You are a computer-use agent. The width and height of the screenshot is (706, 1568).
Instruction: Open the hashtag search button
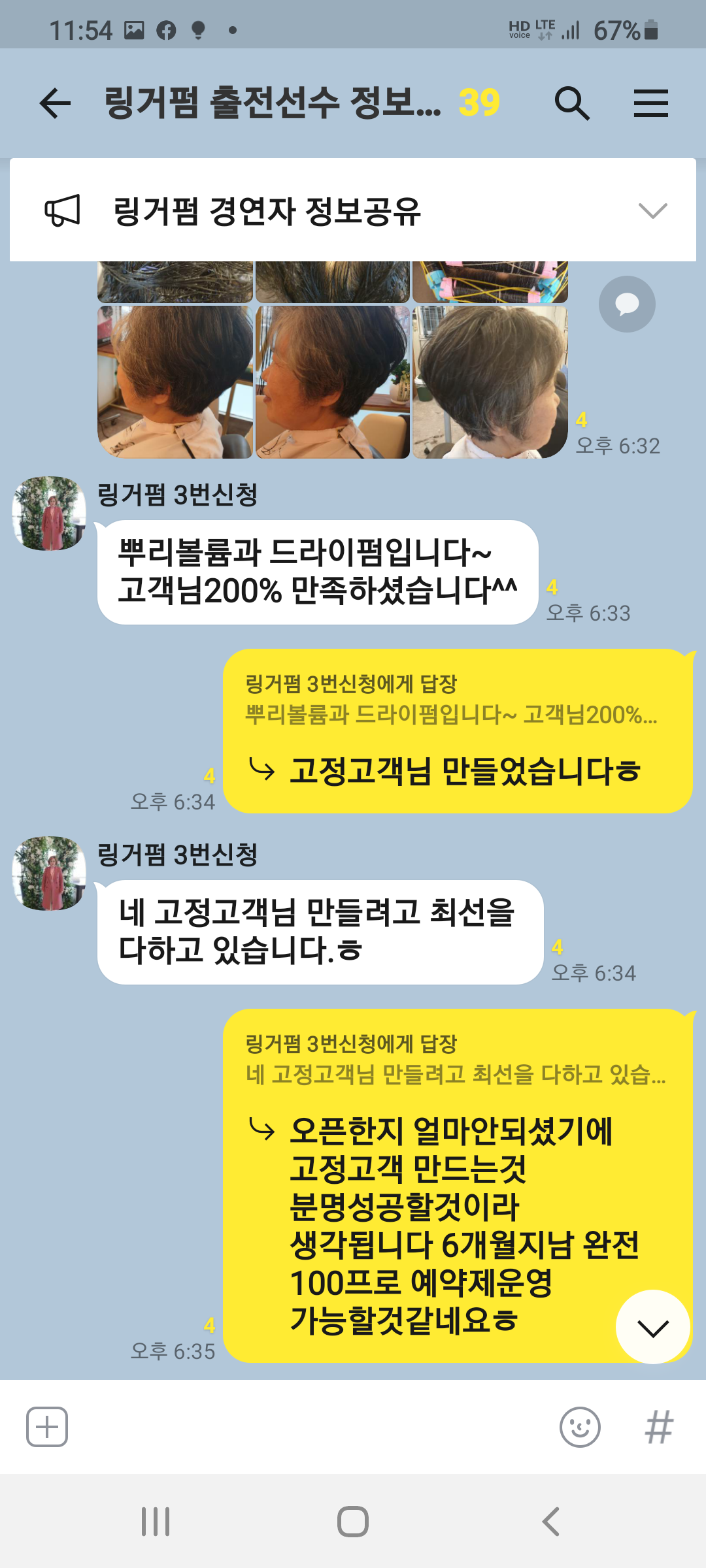tap(659, 1427)
